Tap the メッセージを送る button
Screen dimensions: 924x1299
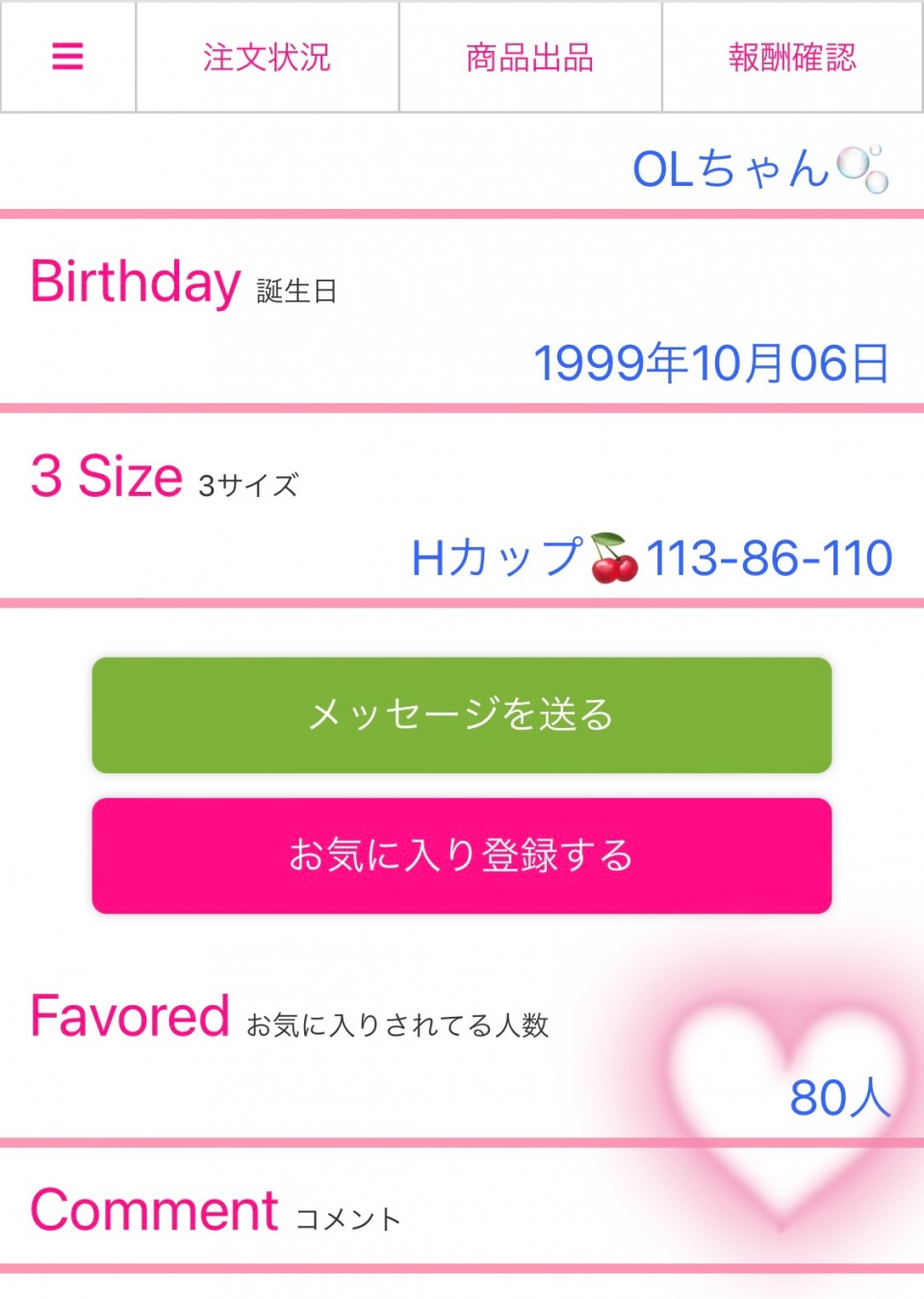click(462, 714)
